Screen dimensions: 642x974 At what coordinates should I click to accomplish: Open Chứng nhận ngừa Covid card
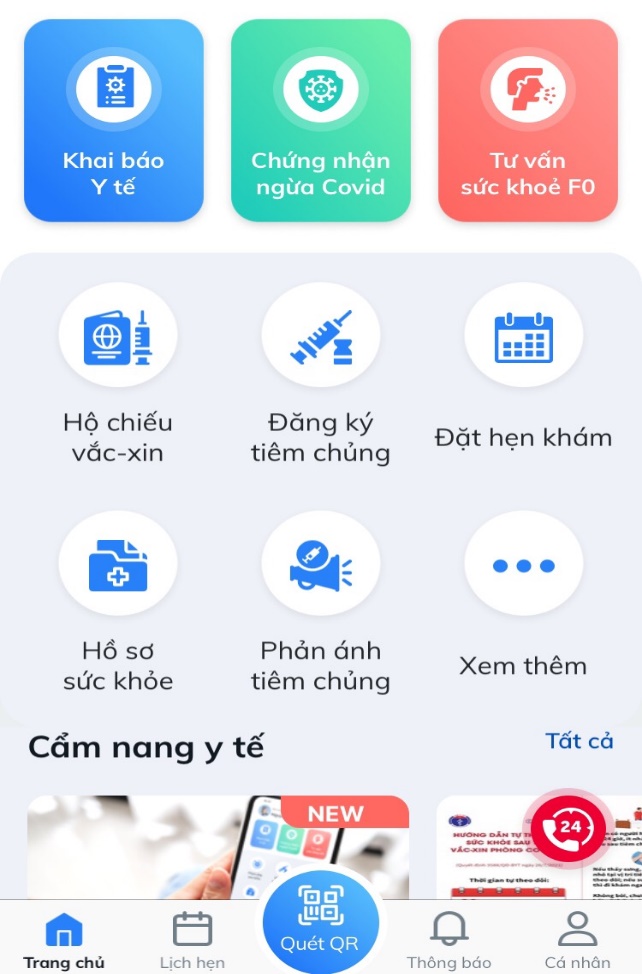click(320, 120)
